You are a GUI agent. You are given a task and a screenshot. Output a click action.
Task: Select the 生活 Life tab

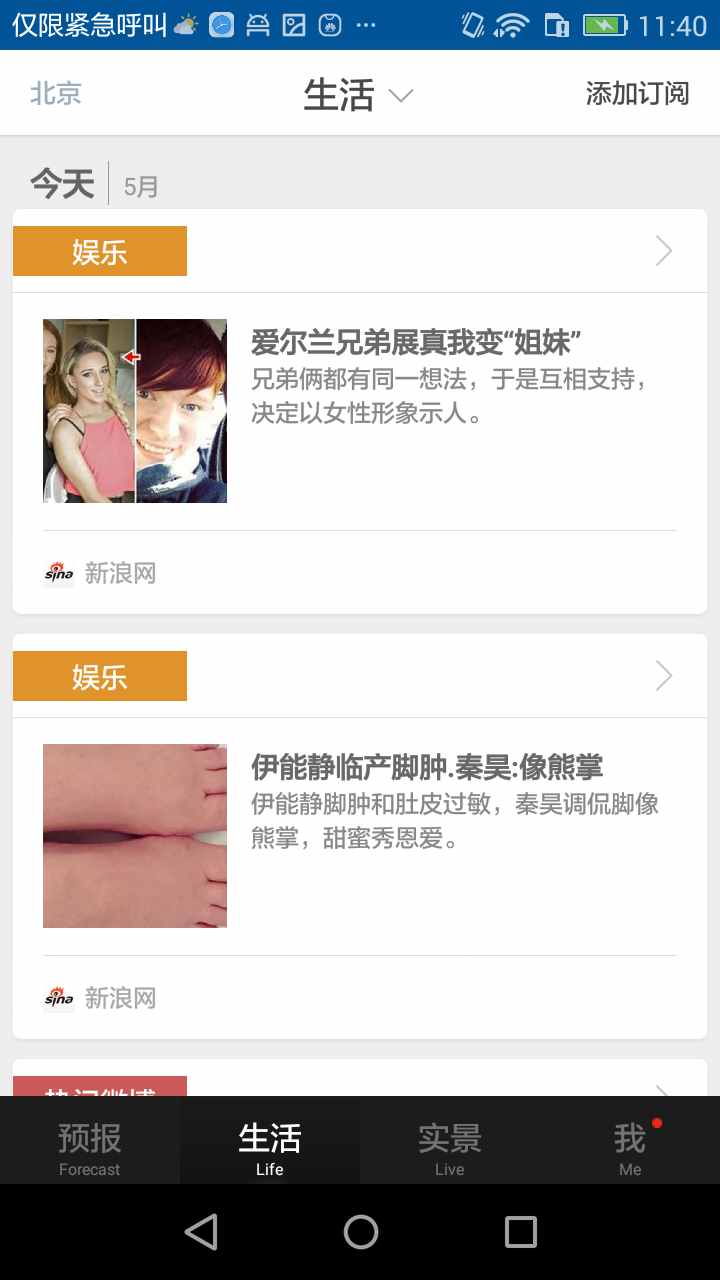point(270,1146)
